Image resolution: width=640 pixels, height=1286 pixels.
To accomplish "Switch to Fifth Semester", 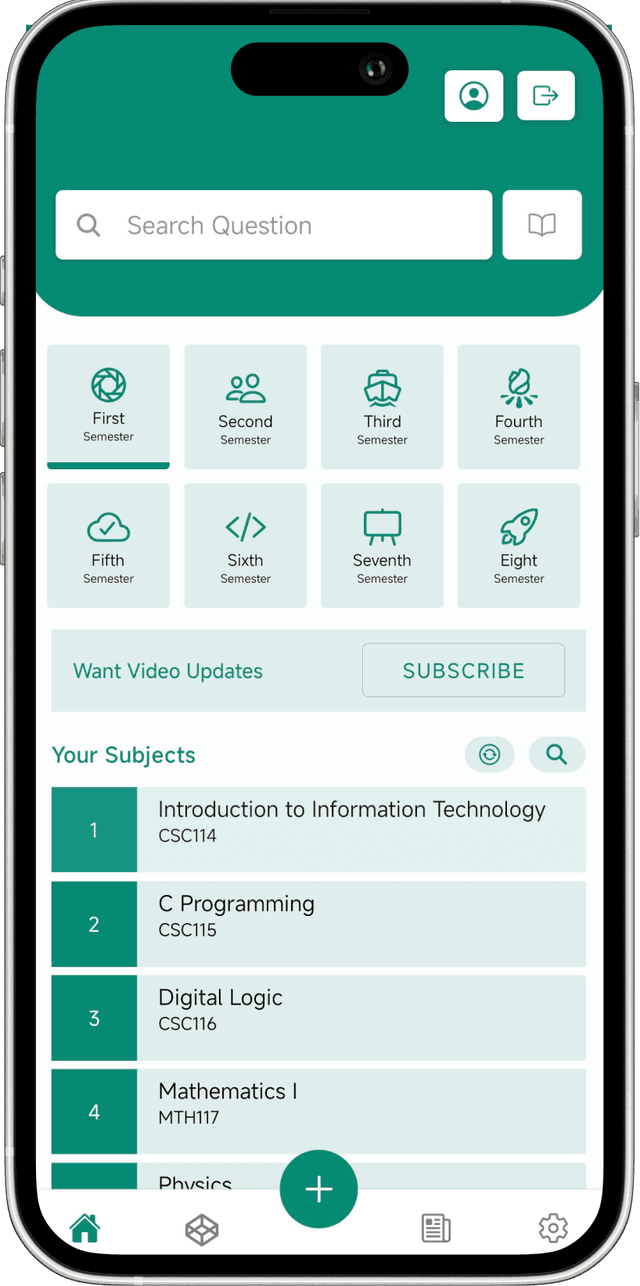I will click(x=108, y=546).
